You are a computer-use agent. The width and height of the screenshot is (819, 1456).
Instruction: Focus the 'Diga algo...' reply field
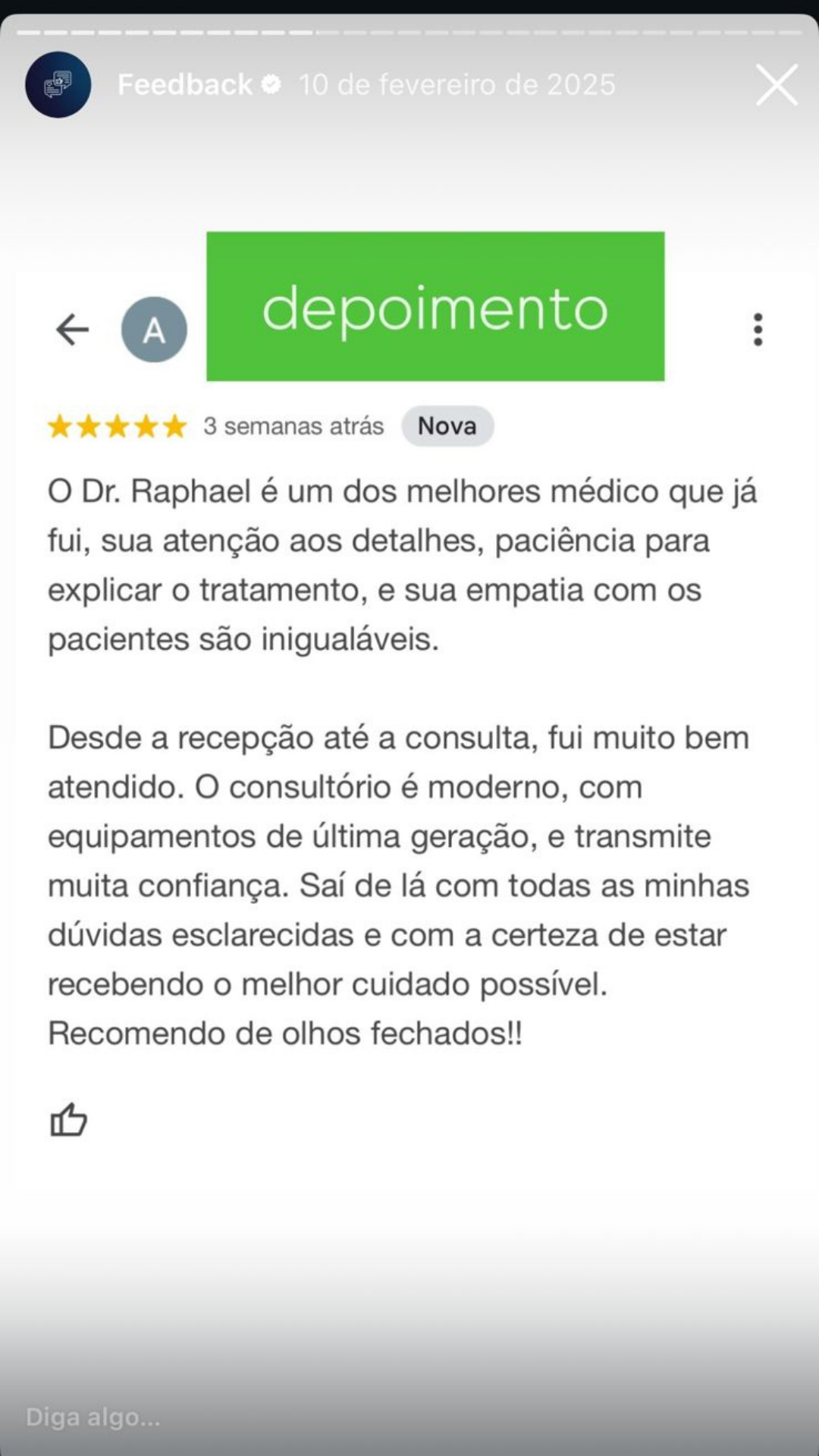click(x=303, y=1417)
